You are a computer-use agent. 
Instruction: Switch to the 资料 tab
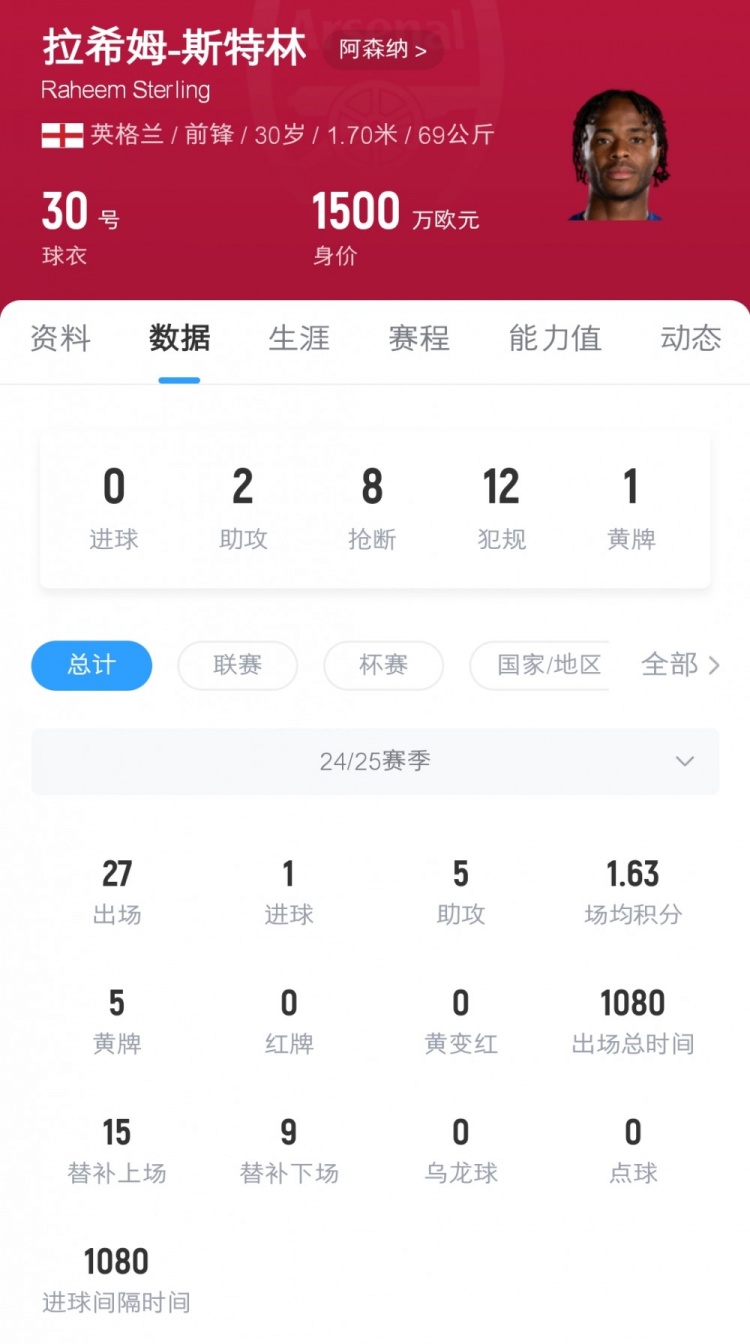click(60, 338)
